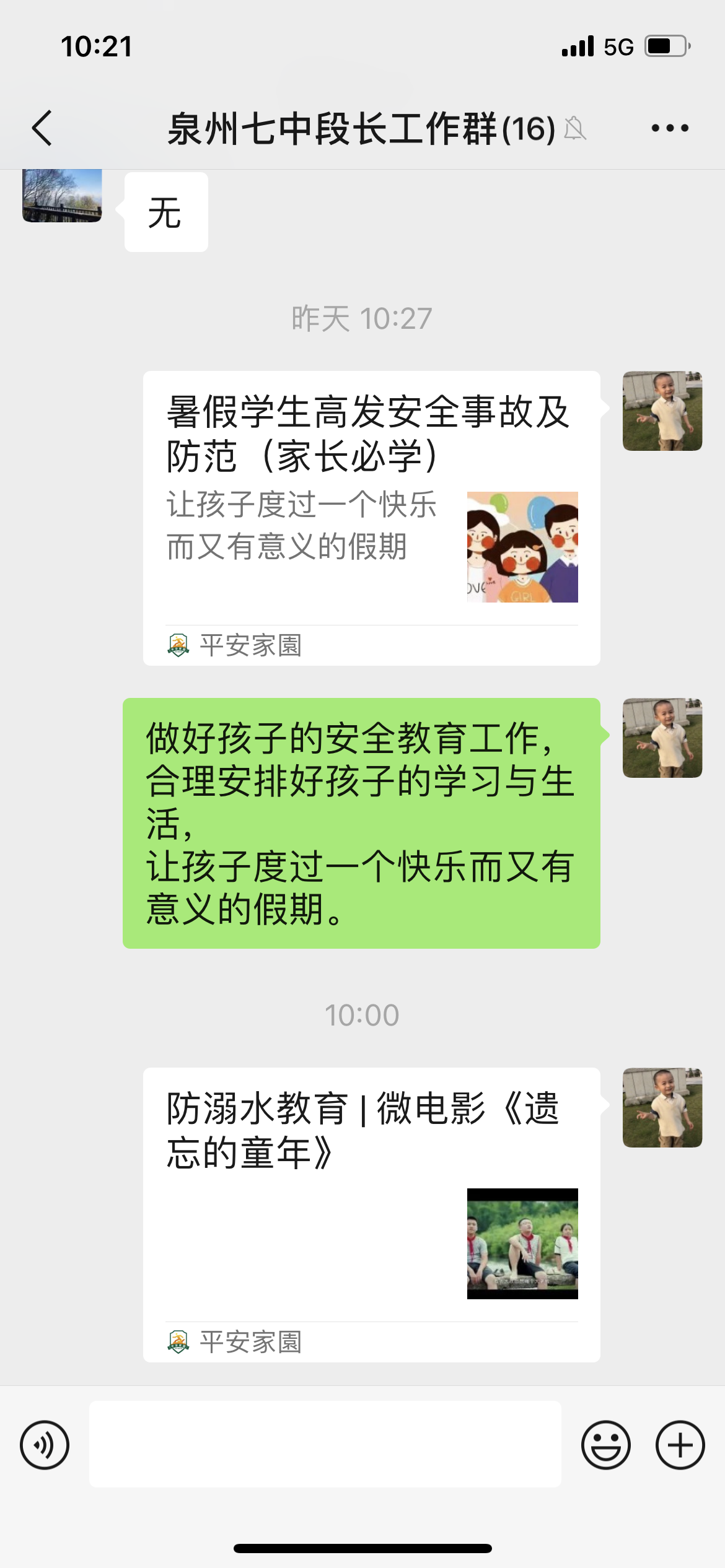The image size is (725, 1568).
Task: Focus the message text field
Action: (325, 1444)
